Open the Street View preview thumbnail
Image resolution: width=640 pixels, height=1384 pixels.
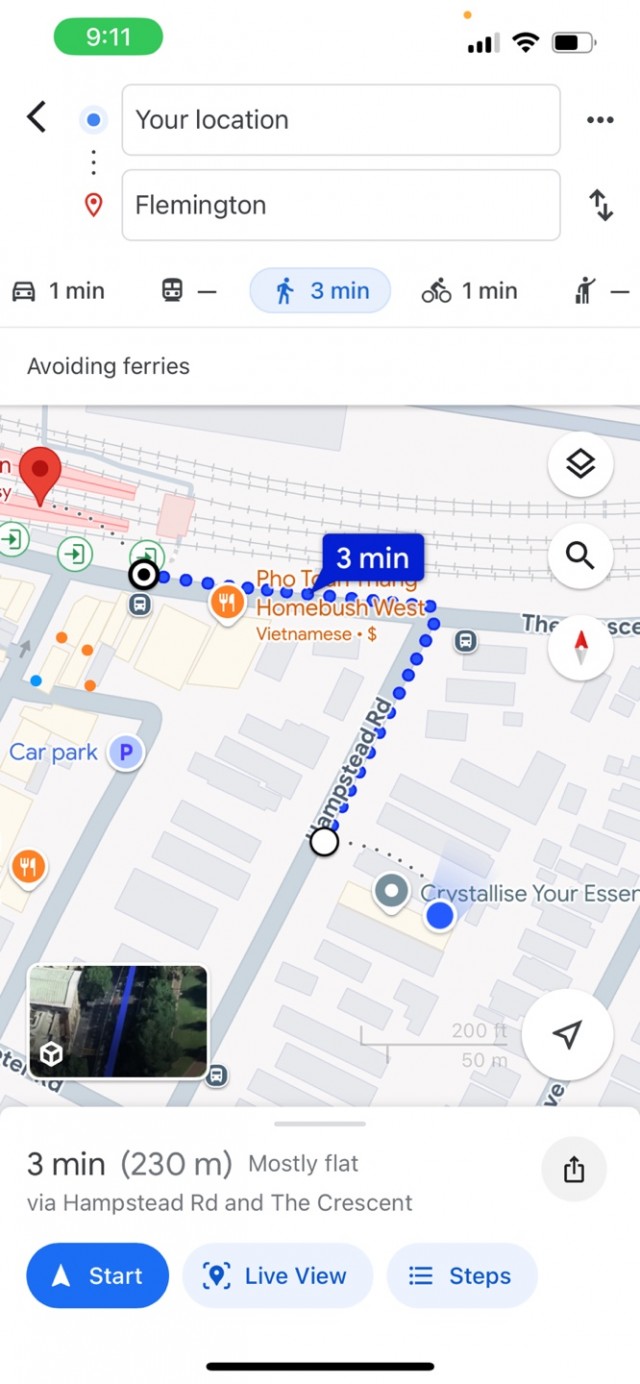118,1021
